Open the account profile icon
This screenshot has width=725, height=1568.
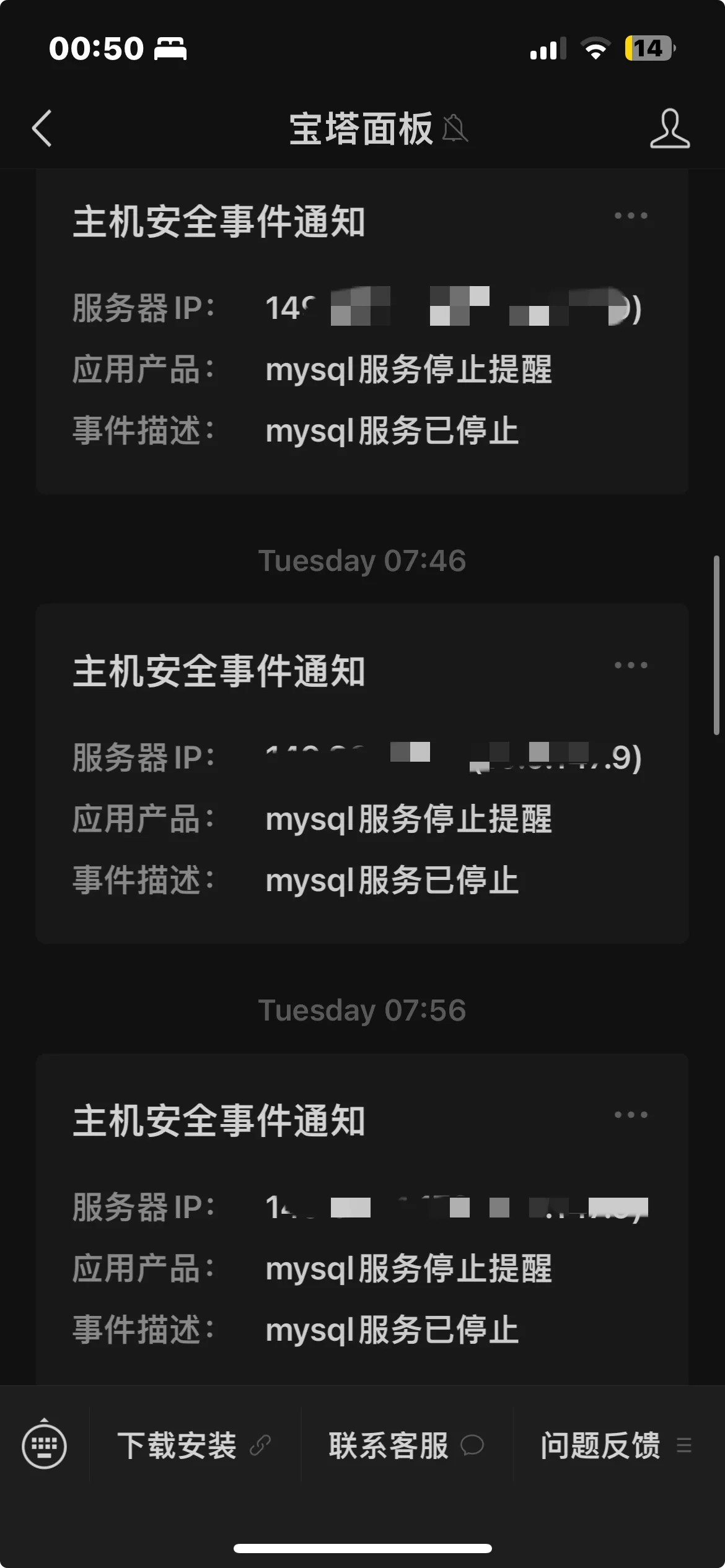[669, 129]
